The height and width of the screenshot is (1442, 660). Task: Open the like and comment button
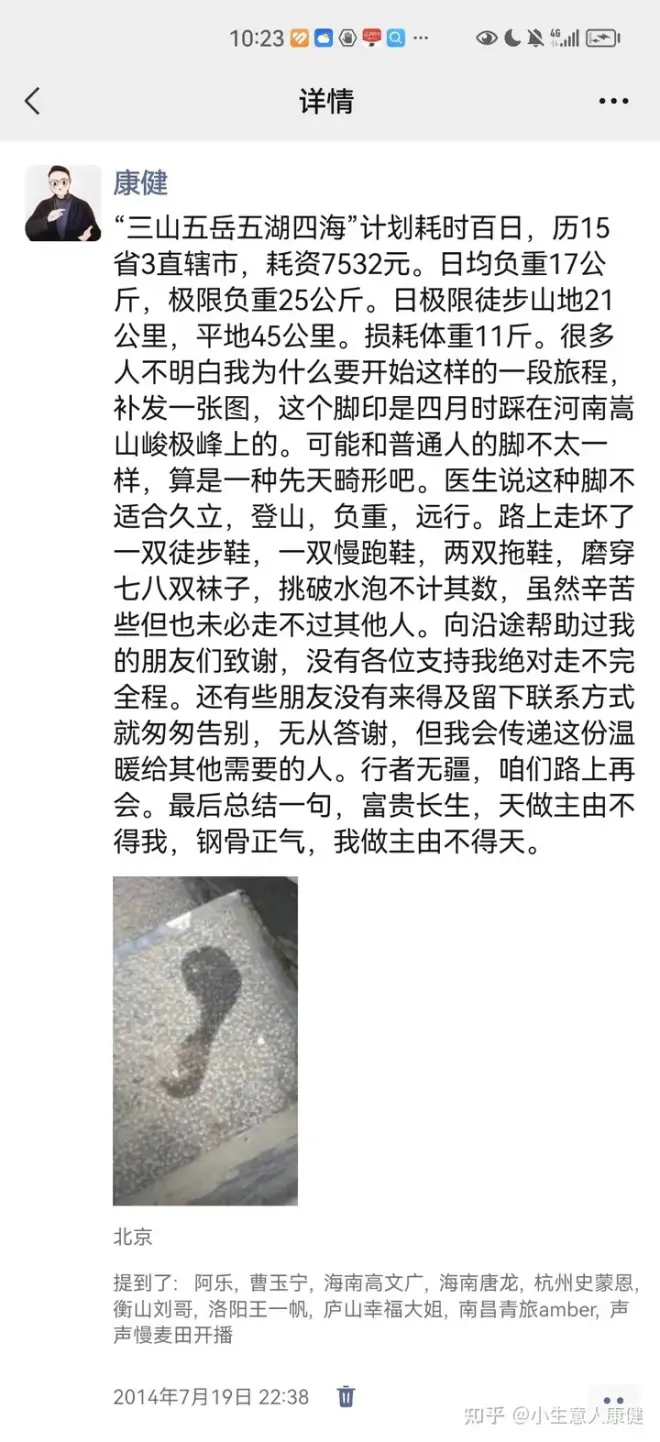pos(613,1398)
